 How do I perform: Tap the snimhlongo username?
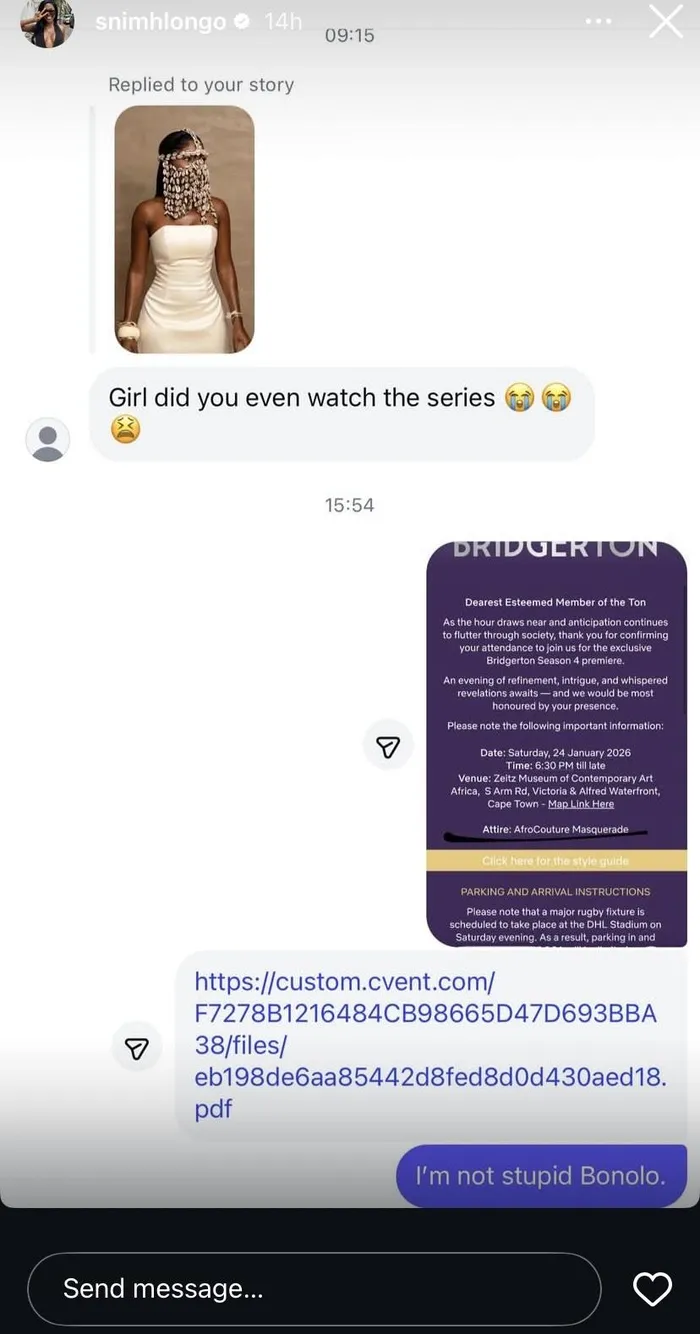tap(161, 22)
